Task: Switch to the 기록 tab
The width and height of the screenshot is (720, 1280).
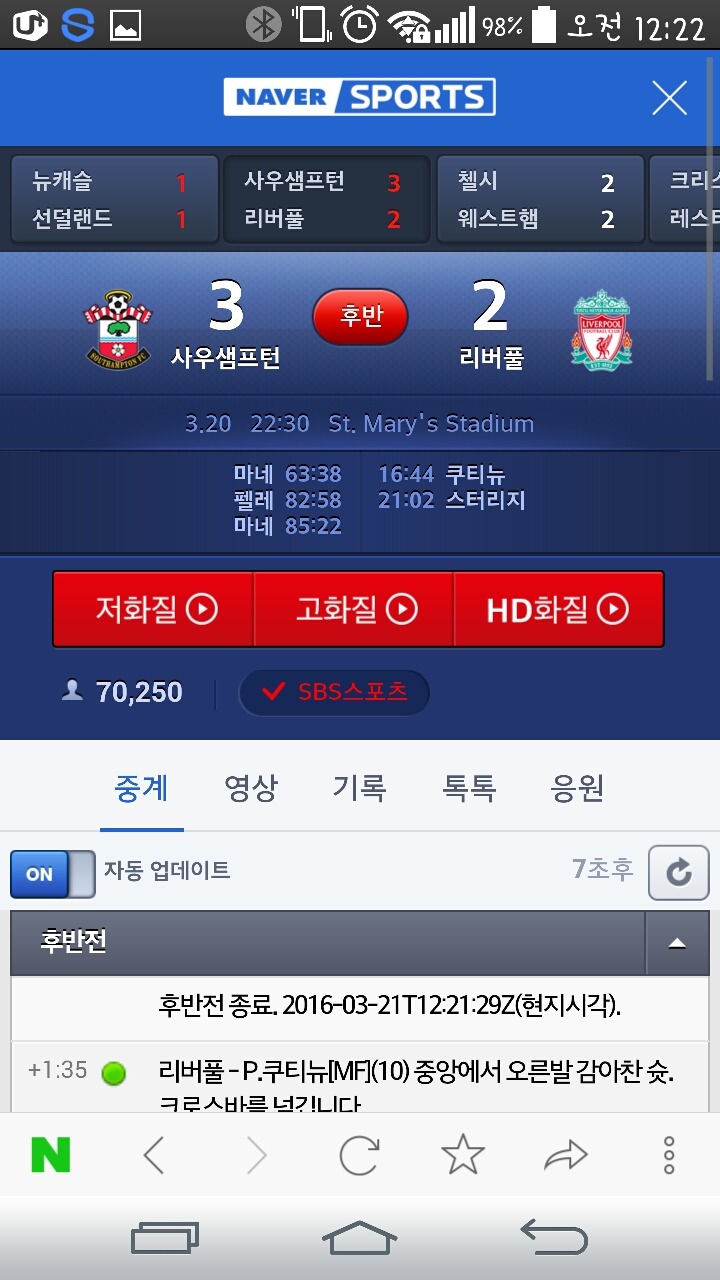Action: tap(360, 789)
